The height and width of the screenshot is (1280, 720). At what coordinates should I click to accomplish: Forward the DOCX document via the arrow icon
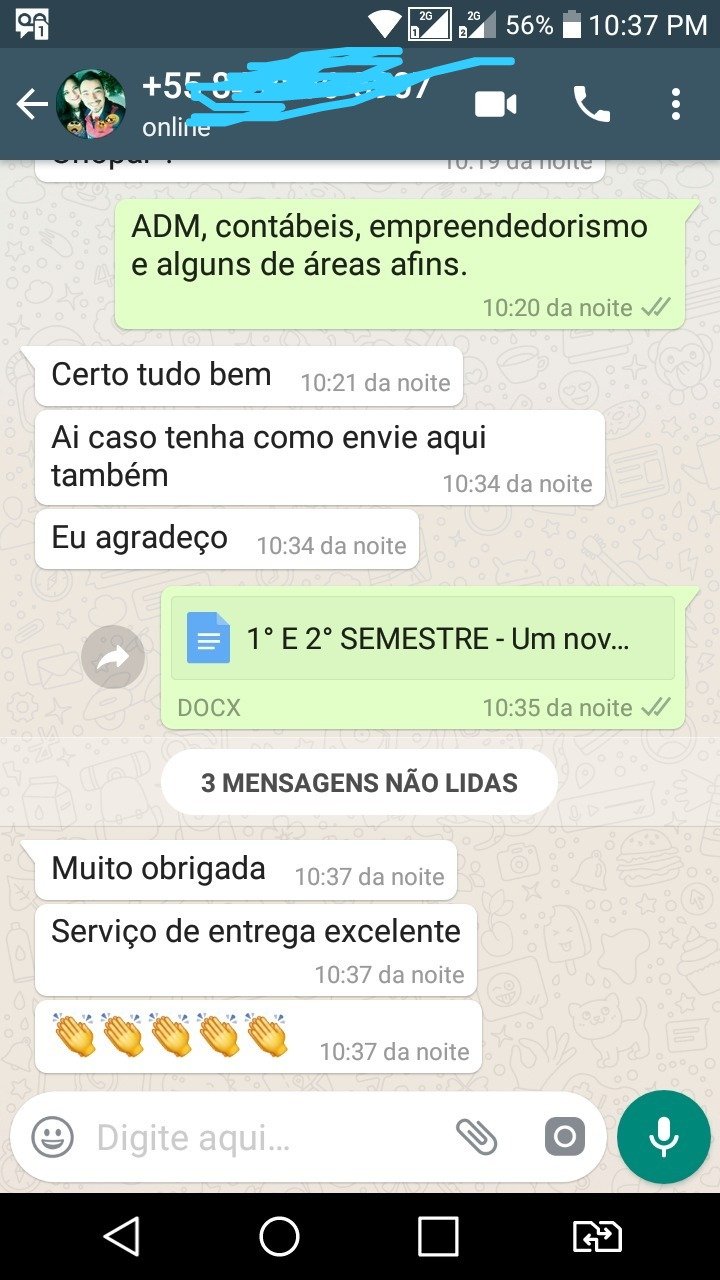click(x=113, y=657)
